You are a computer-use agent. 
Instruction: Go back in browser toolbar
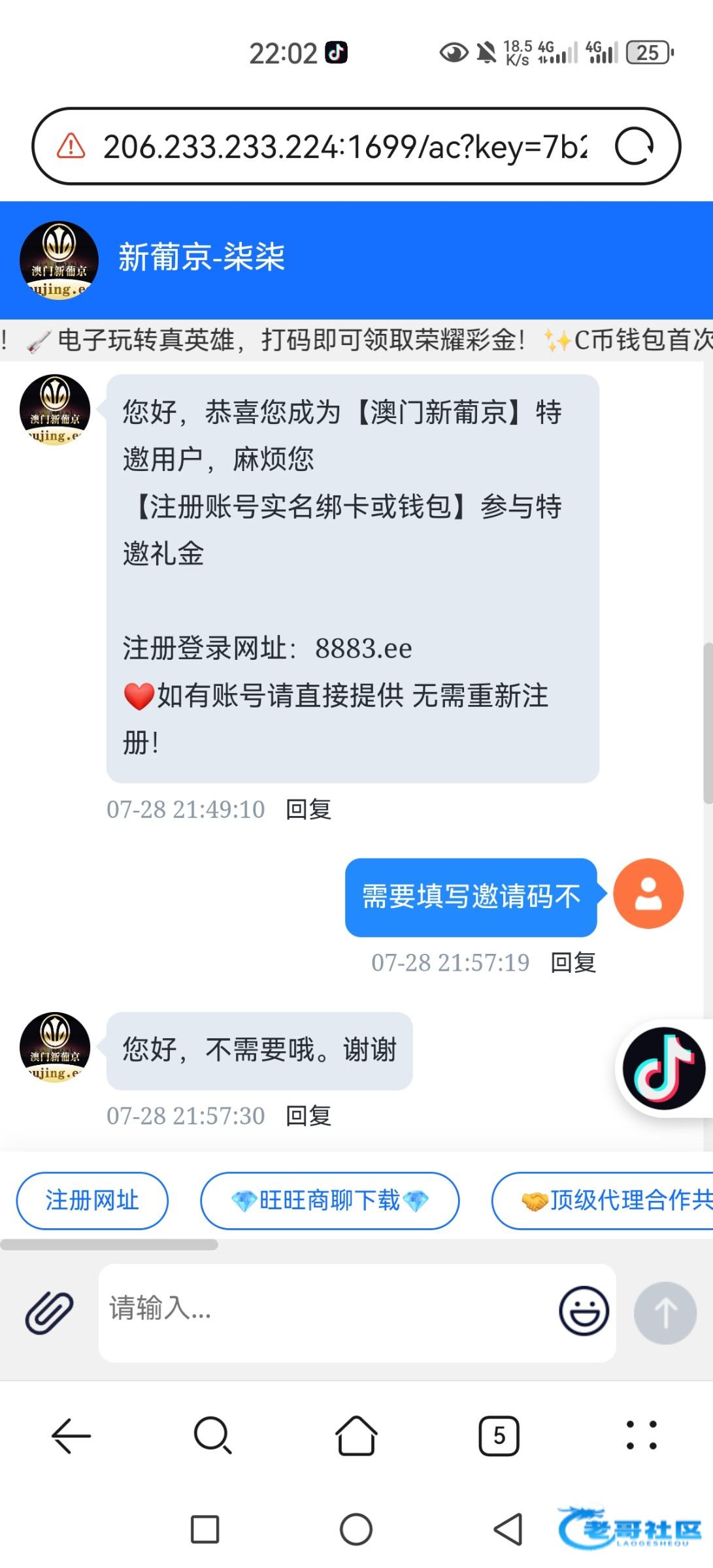pos(71,1436)
